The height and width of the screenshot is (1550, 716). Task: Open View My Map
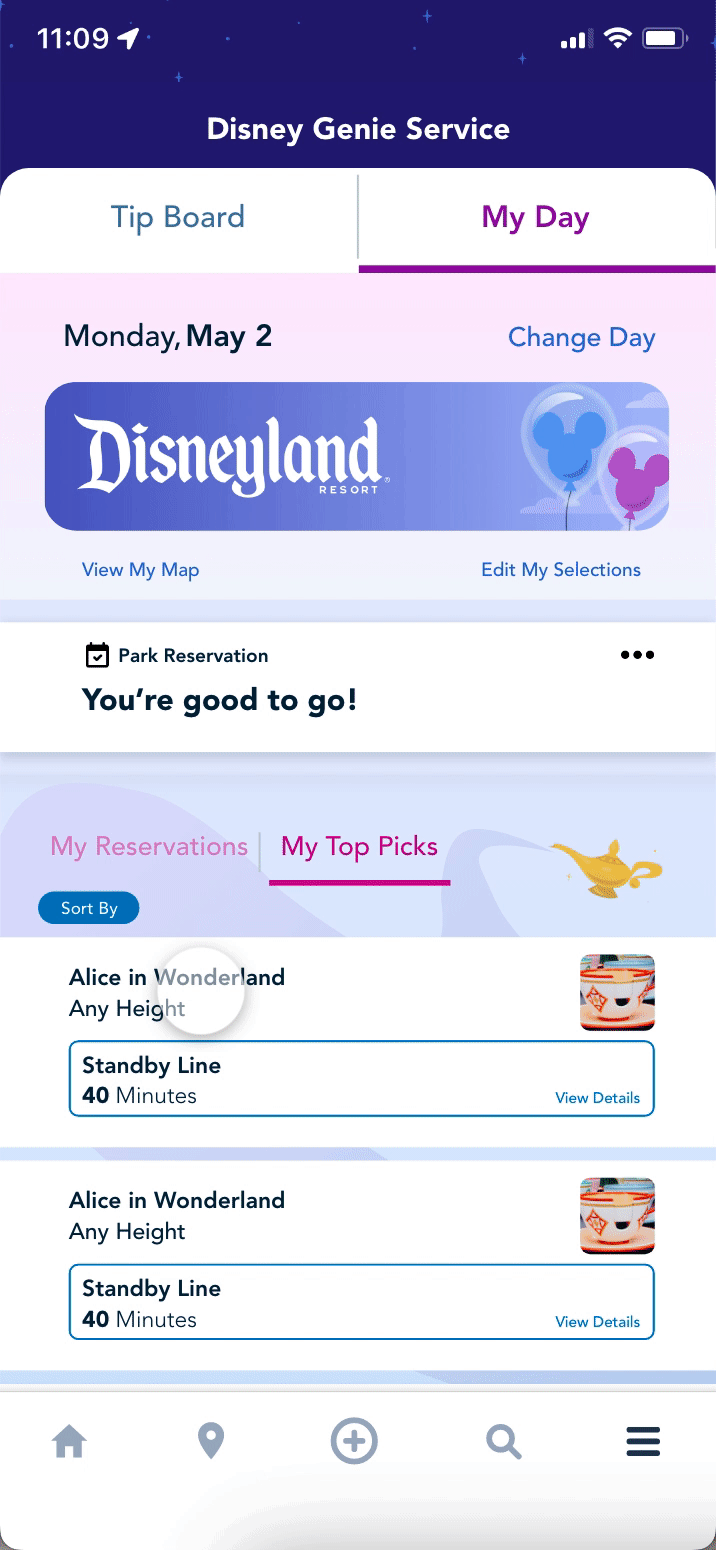pyautogui.click(x=140, y=570)
